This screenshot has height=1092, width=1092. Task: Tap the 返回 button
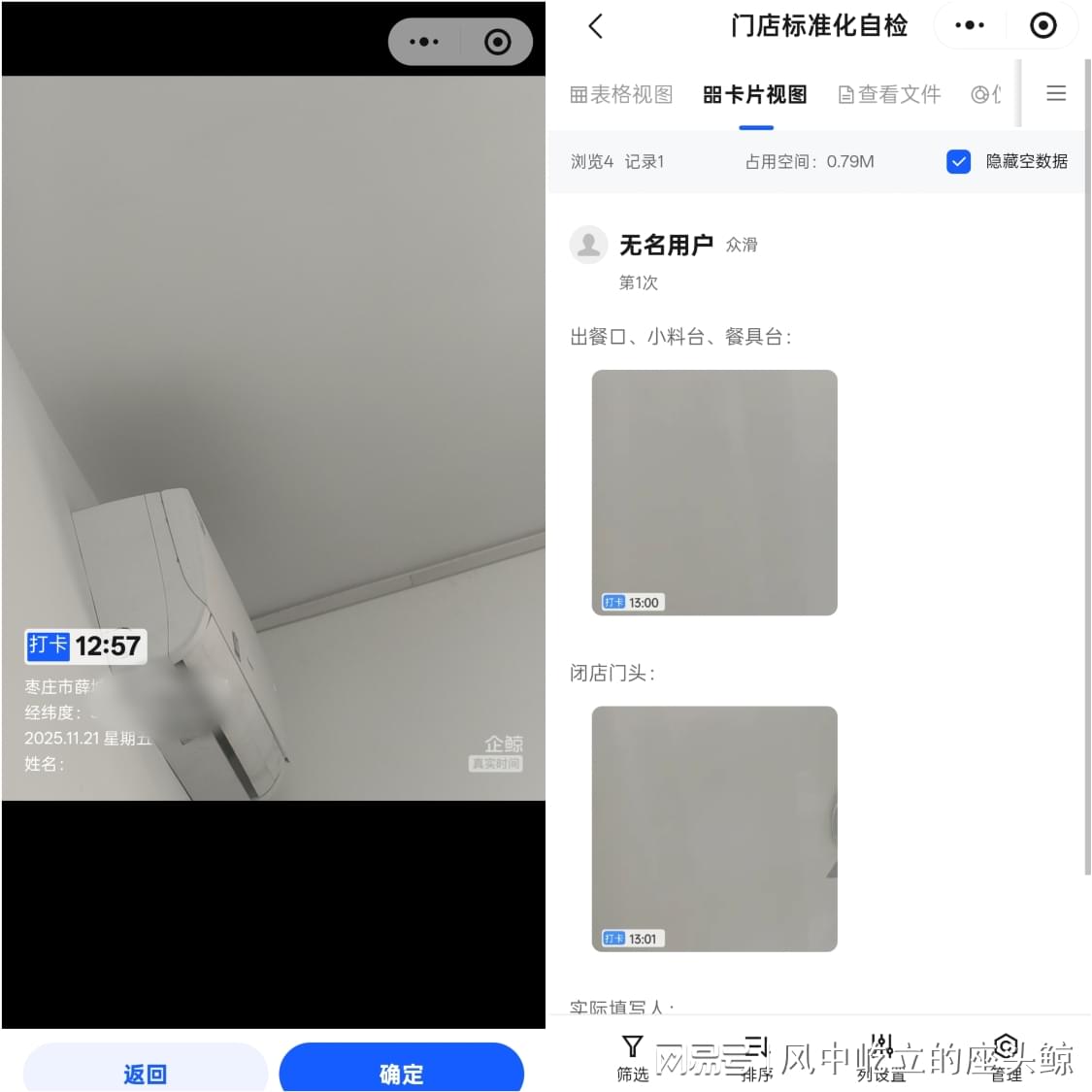(x=146, y=1071)
